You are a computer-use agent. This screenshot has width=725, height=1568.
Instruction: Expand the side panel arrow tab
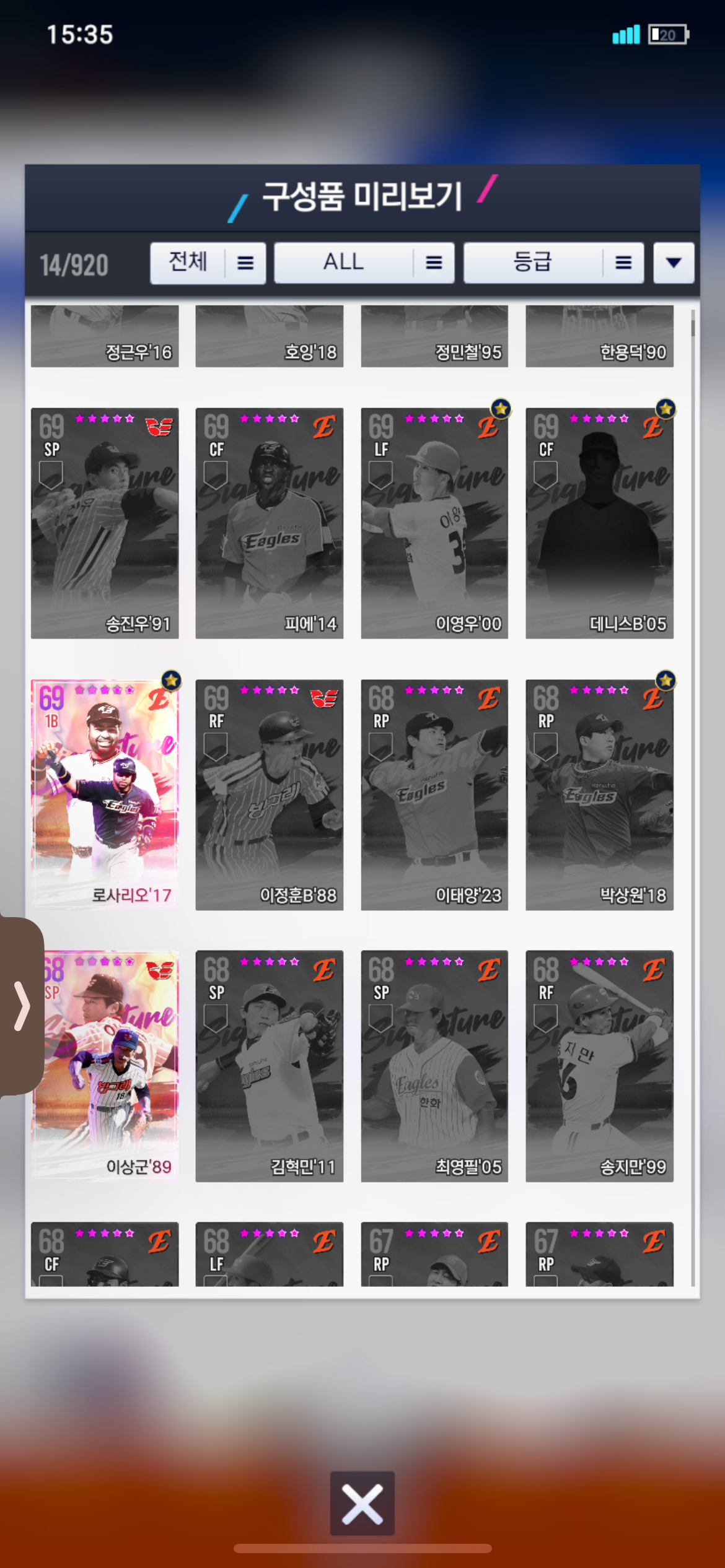(21, 1006)
